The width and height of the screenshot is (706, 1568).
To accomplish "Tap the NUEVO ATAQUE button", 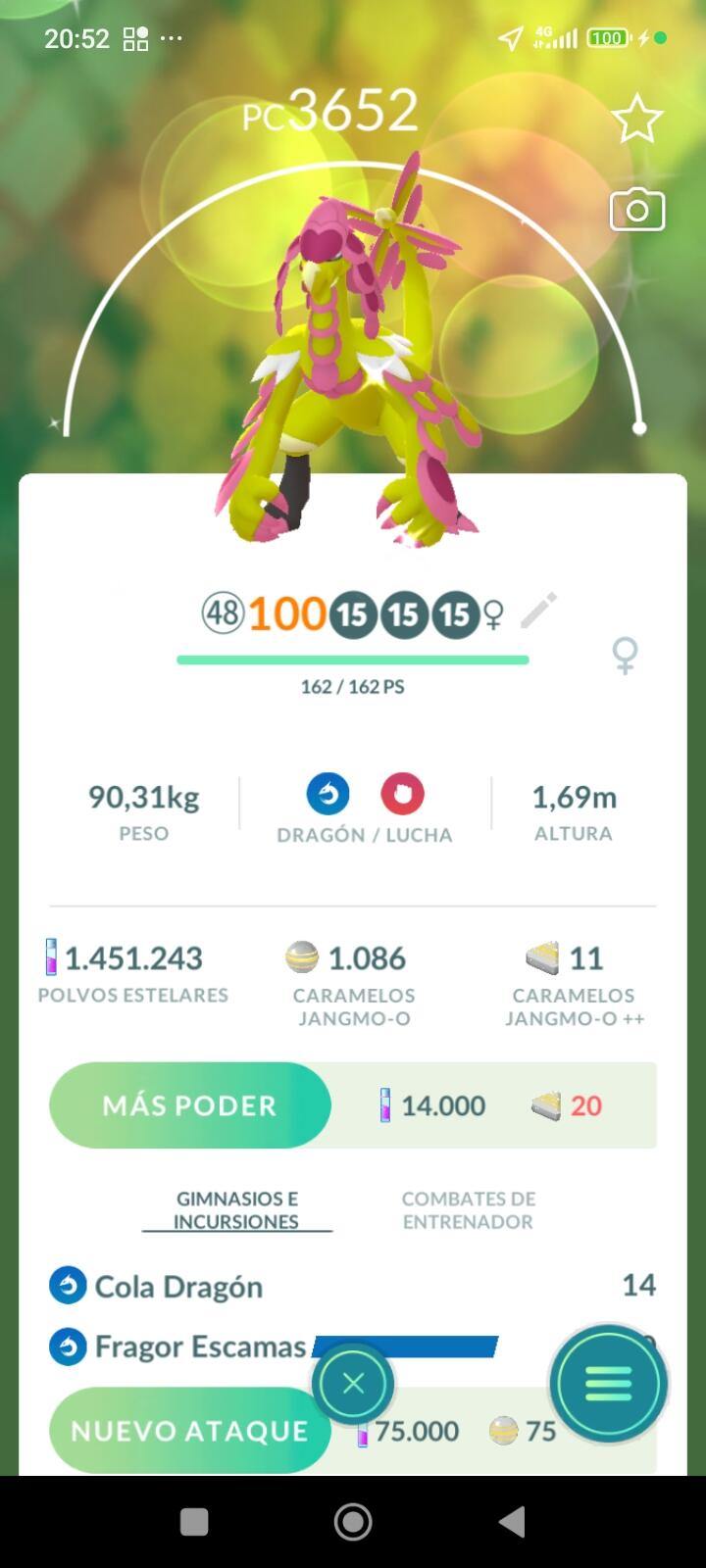I will click(189, 1431).
